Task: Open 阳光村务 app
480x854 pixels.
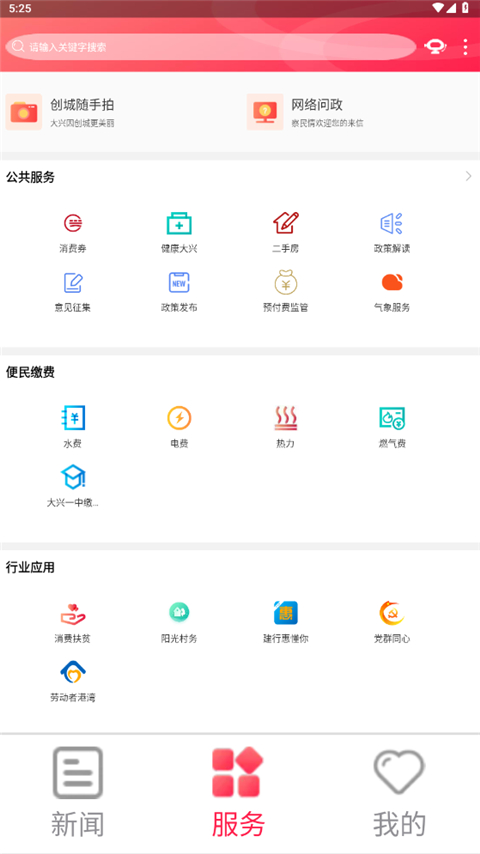Action: (x=179, y=623)
